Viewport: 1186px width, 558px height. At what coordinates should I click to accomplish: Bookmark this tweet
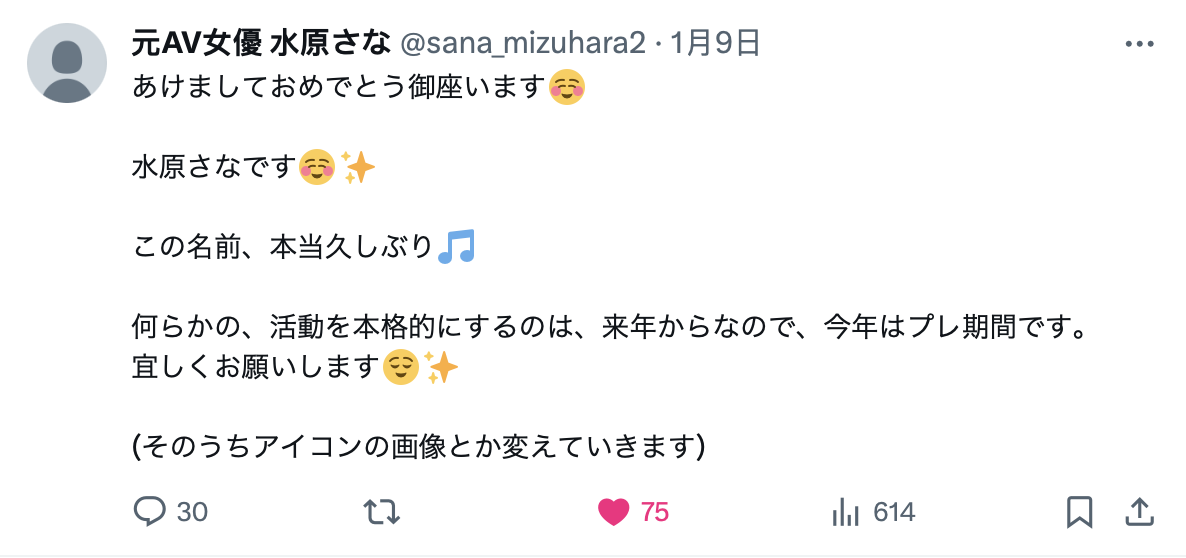[x=1079, y=513]
